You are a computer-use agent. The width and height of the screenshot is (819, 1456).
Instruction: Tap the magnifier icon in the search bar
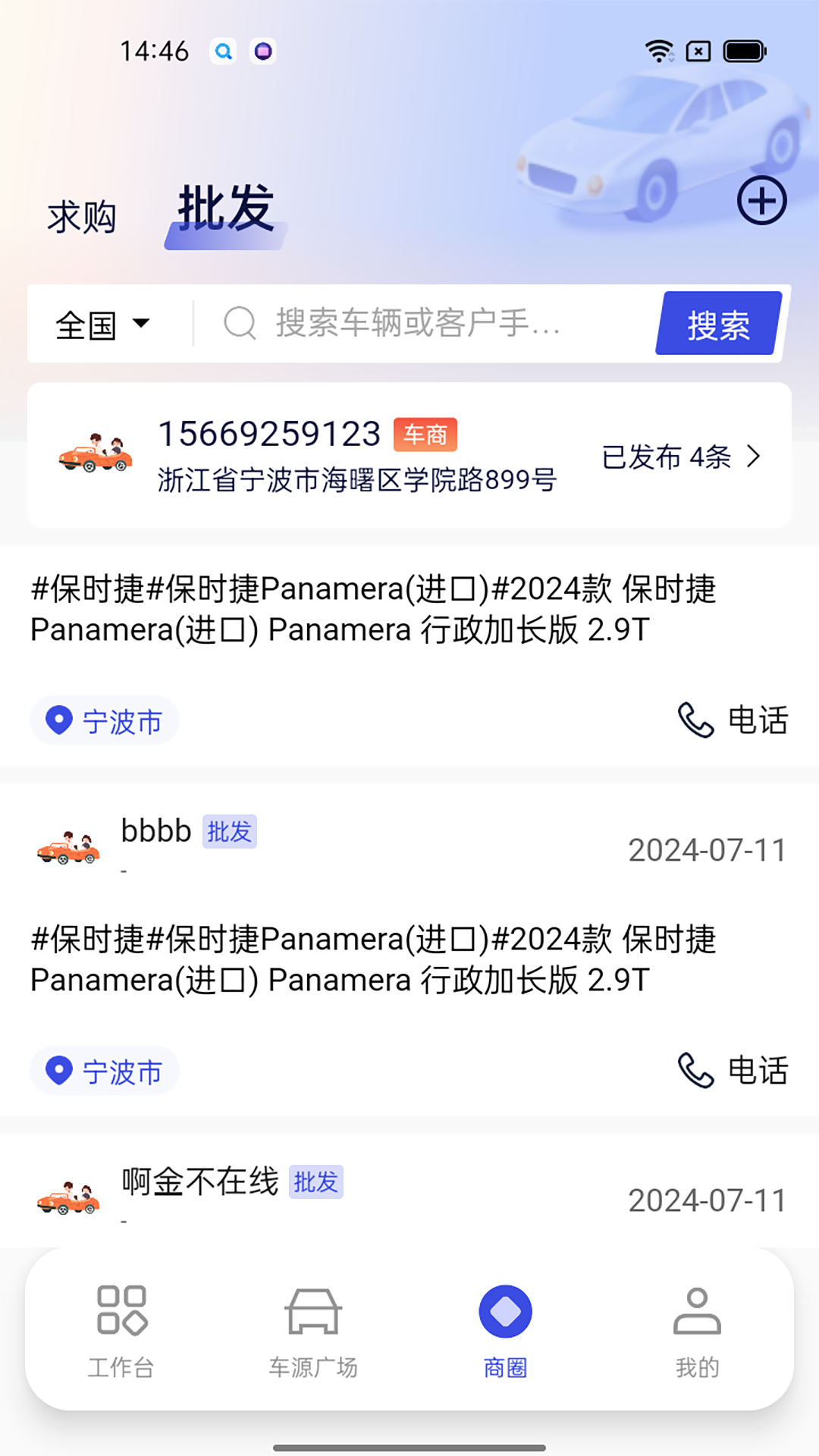click(240, 325)
